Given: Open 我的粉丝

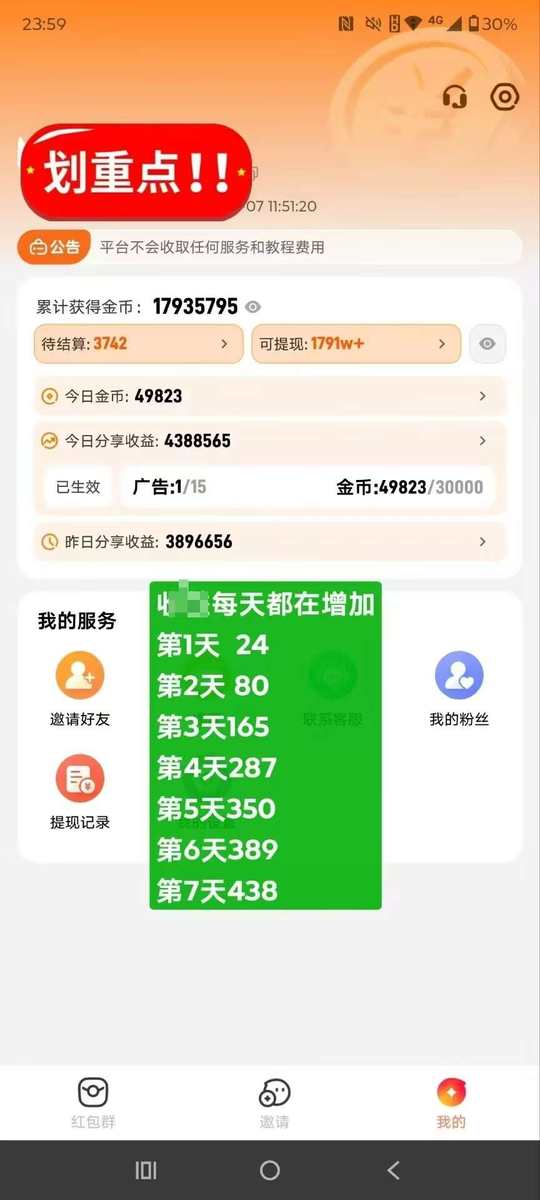Looking at the screenshot, I should point(459,689).
